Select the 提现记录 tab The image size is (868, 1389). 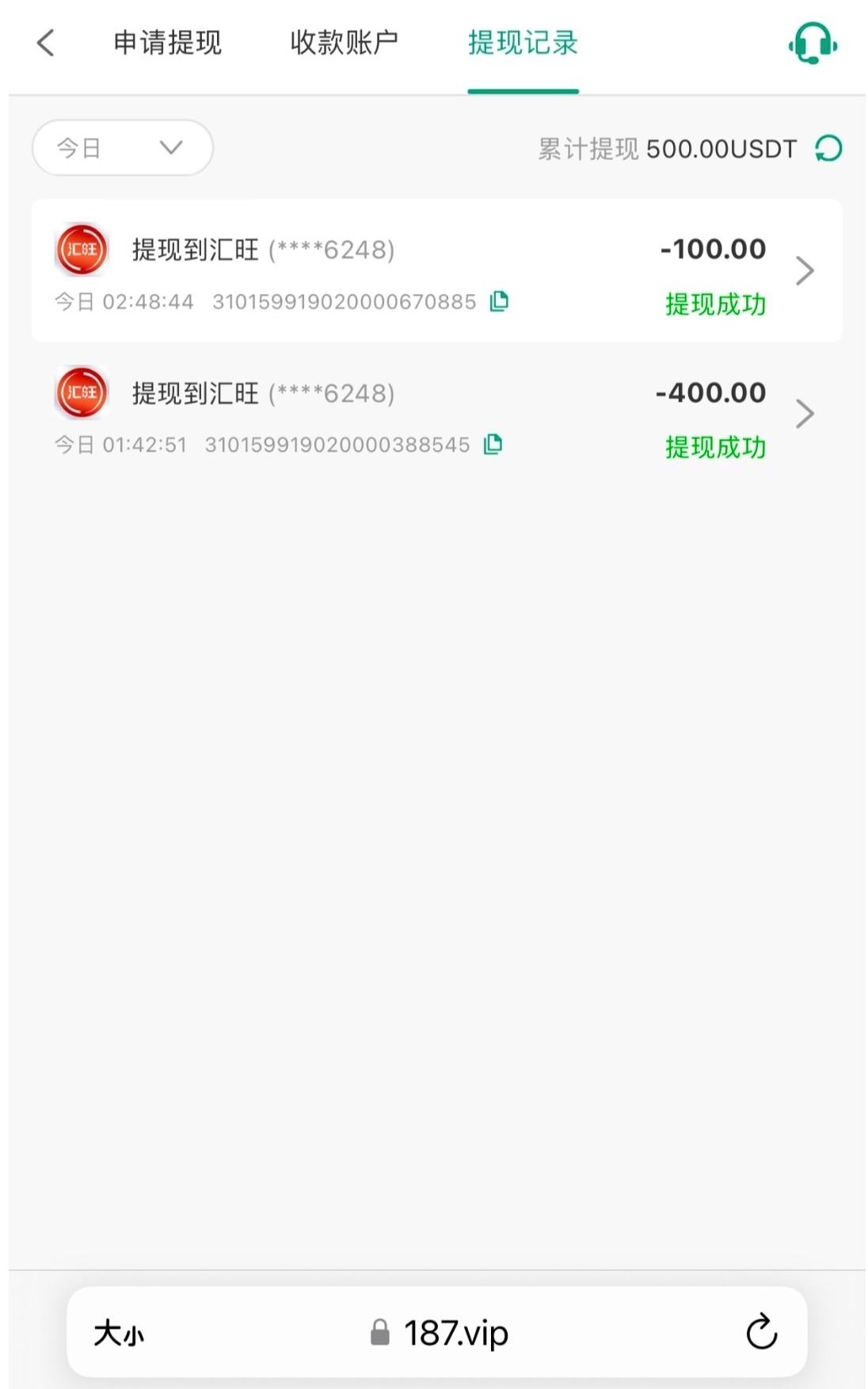pyautogui.click(x=523, y=43)
